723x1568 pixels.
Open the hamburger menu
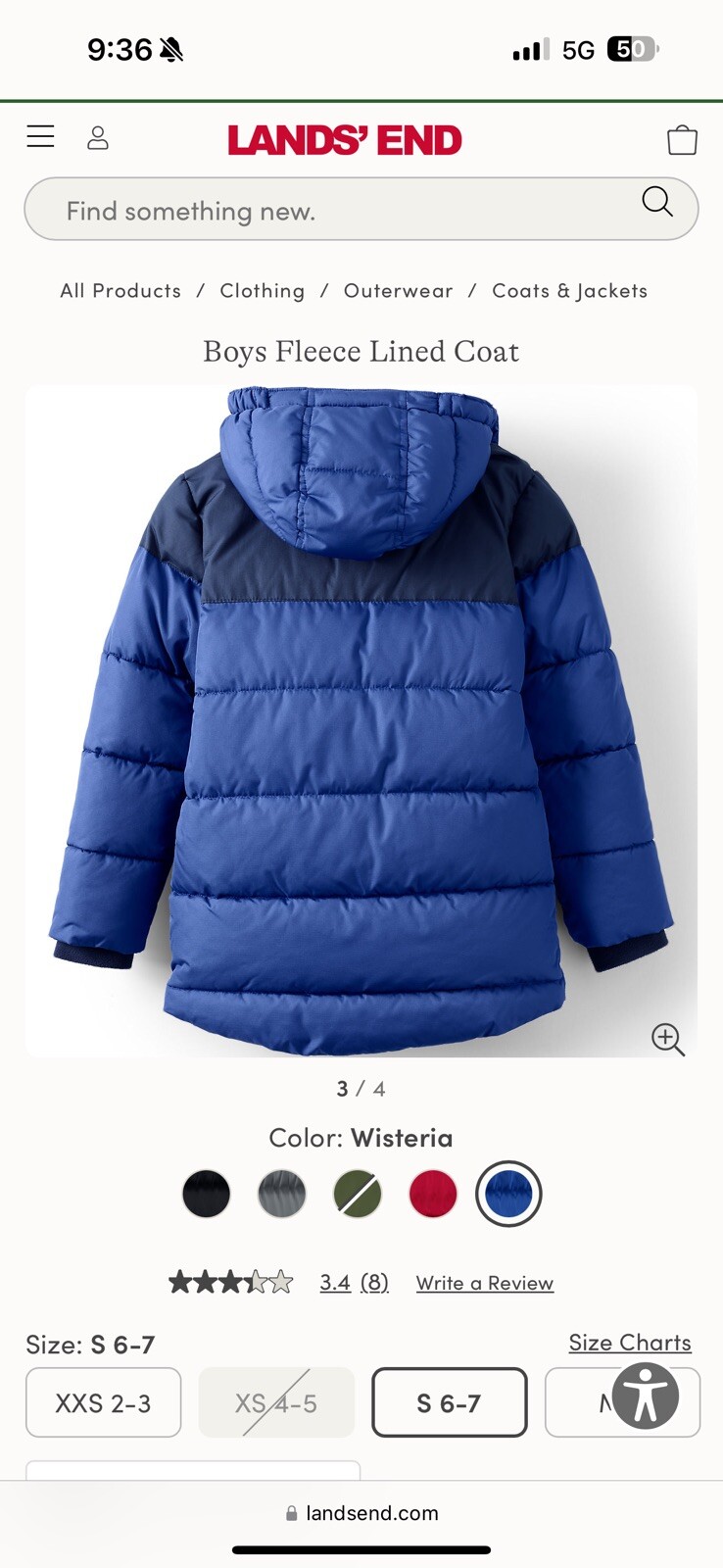click(40, 136)
